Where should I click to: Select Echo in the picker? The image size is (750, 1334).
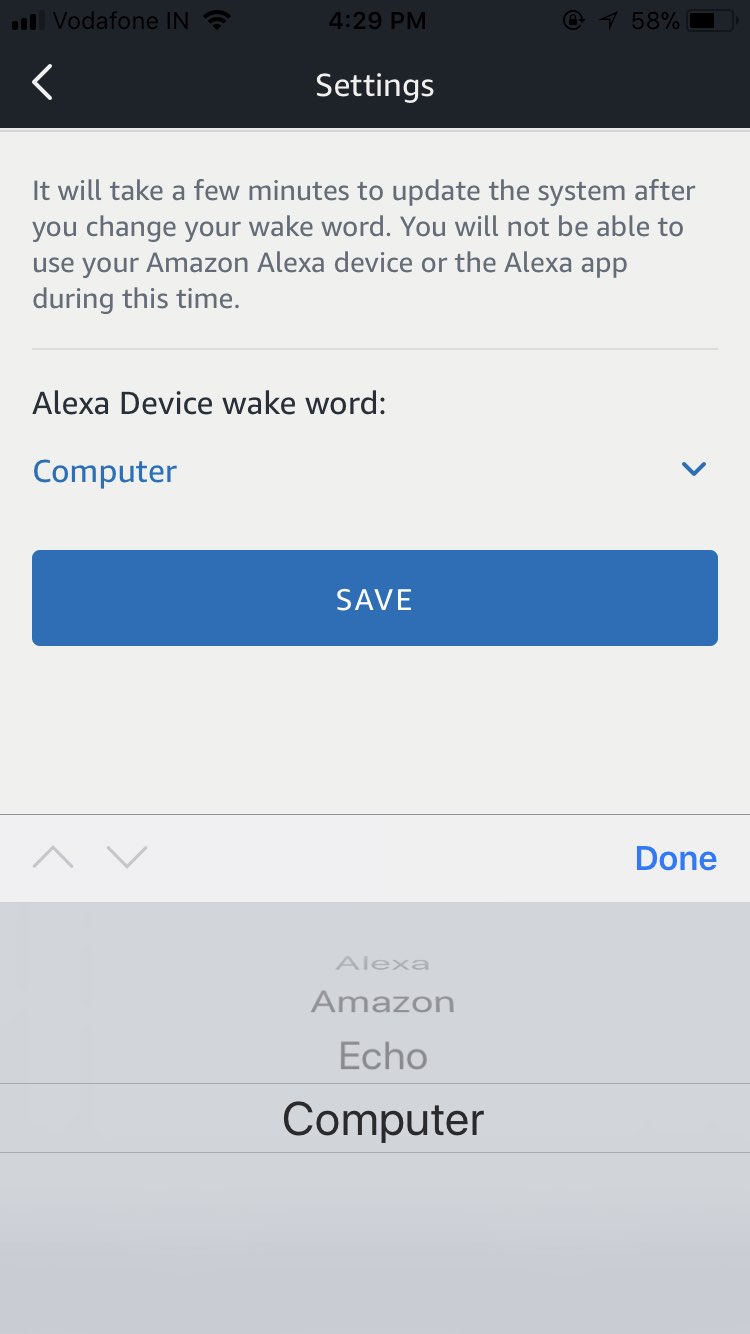[383, 1056]
